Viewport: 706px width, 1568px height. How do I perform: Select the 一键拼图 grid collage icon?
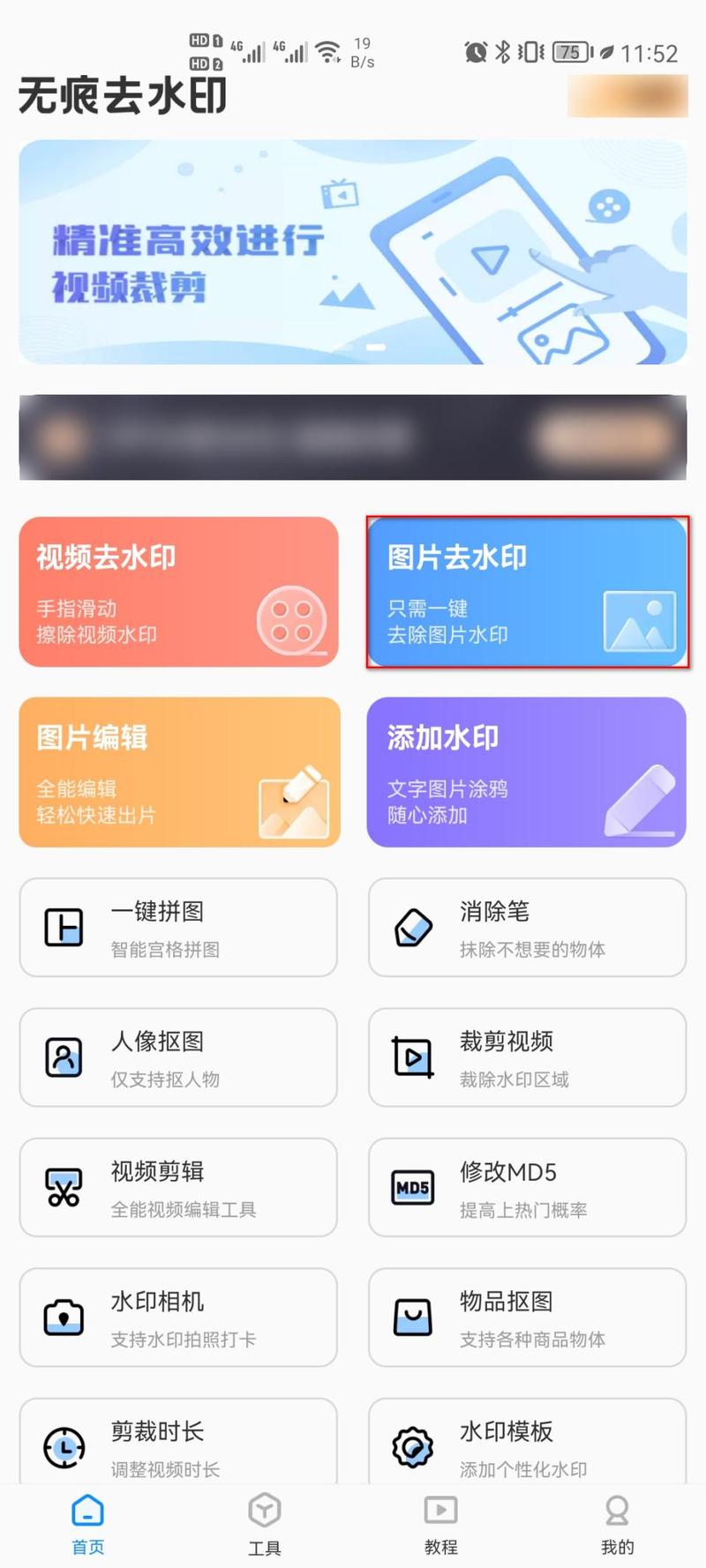[62, 927]
